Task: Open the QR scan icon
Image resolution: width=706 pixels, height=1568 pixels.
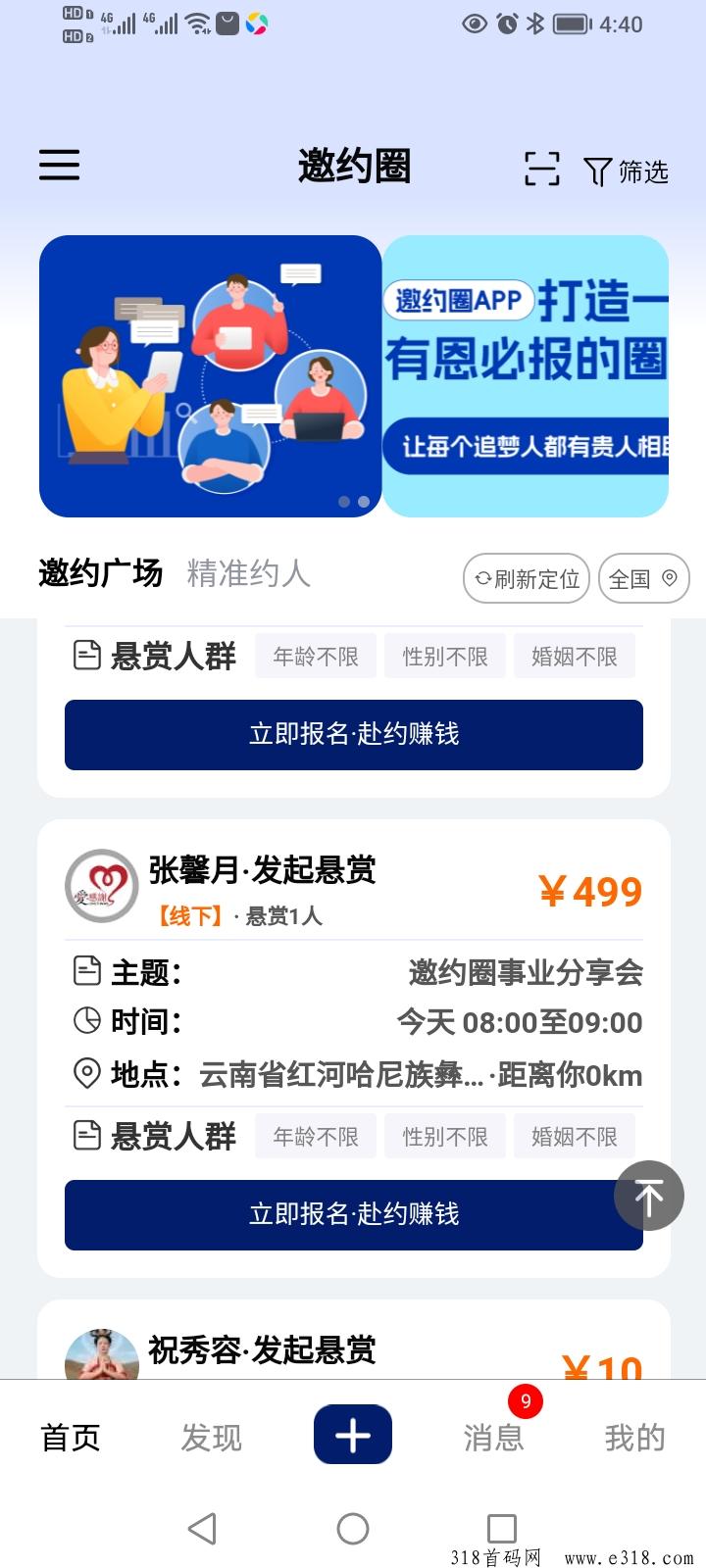Action: click(541, 169)
